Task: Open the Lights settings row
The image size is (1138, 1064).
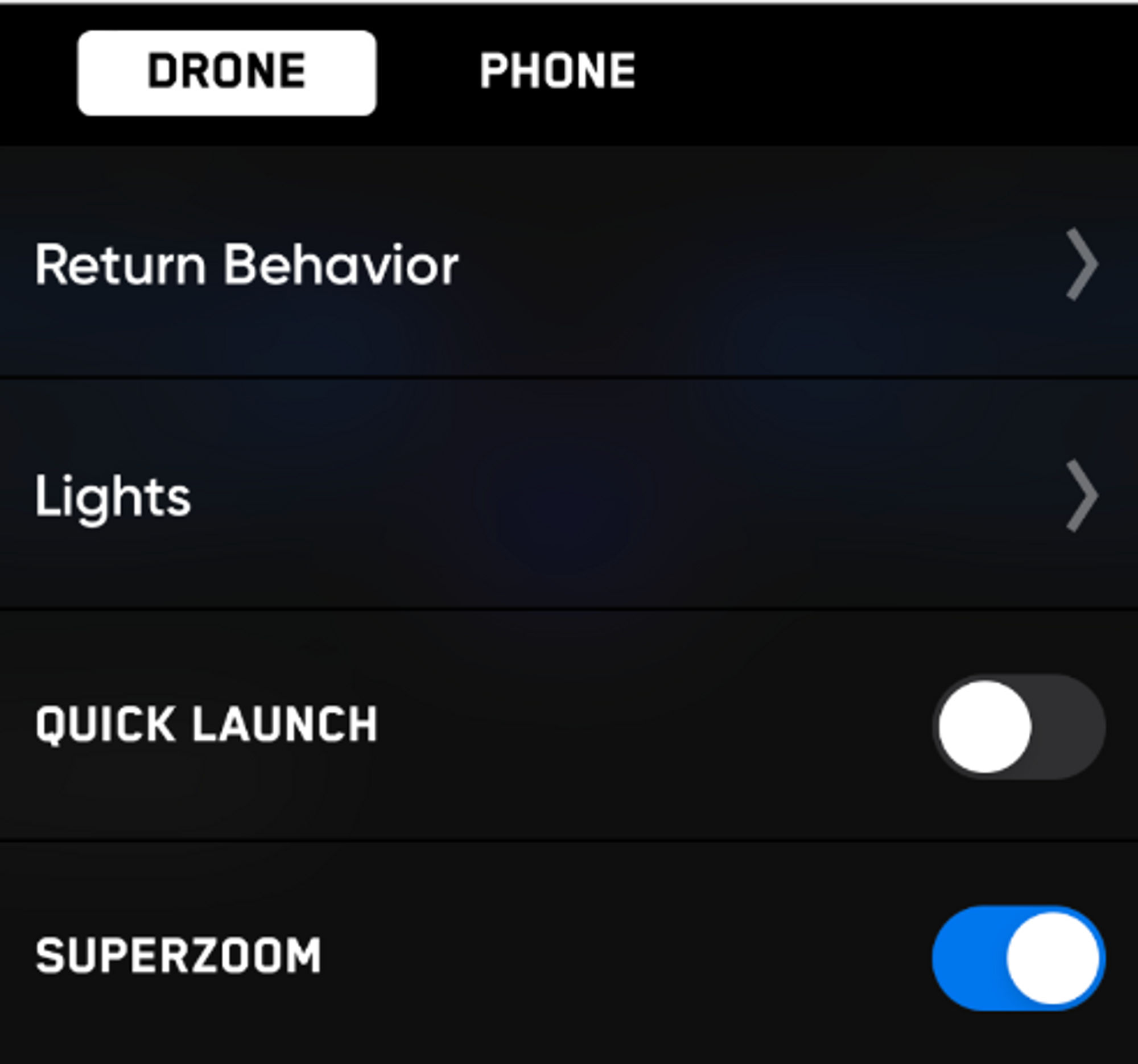Action: [x=567, y=496]
